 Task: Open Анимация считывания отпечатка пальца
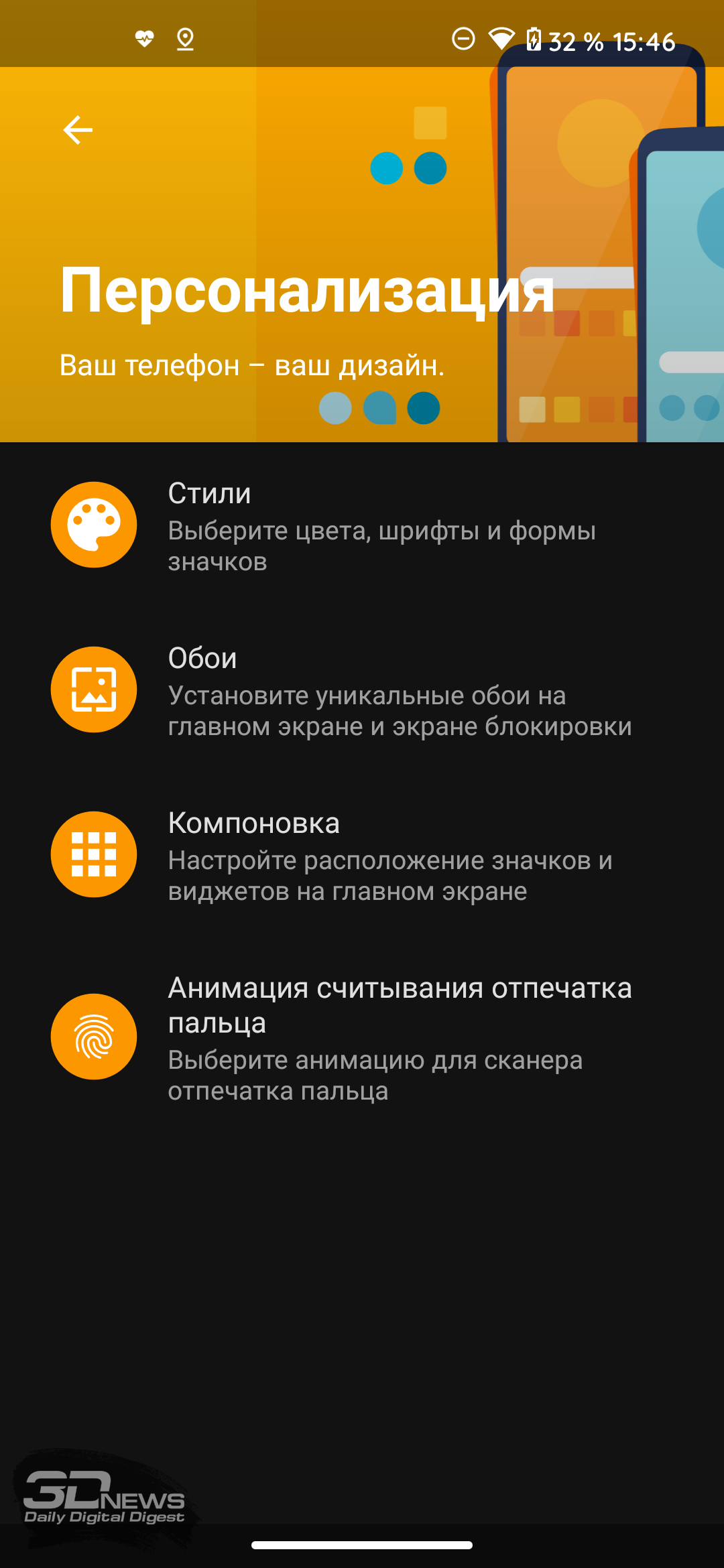(x=362, y=1037)
